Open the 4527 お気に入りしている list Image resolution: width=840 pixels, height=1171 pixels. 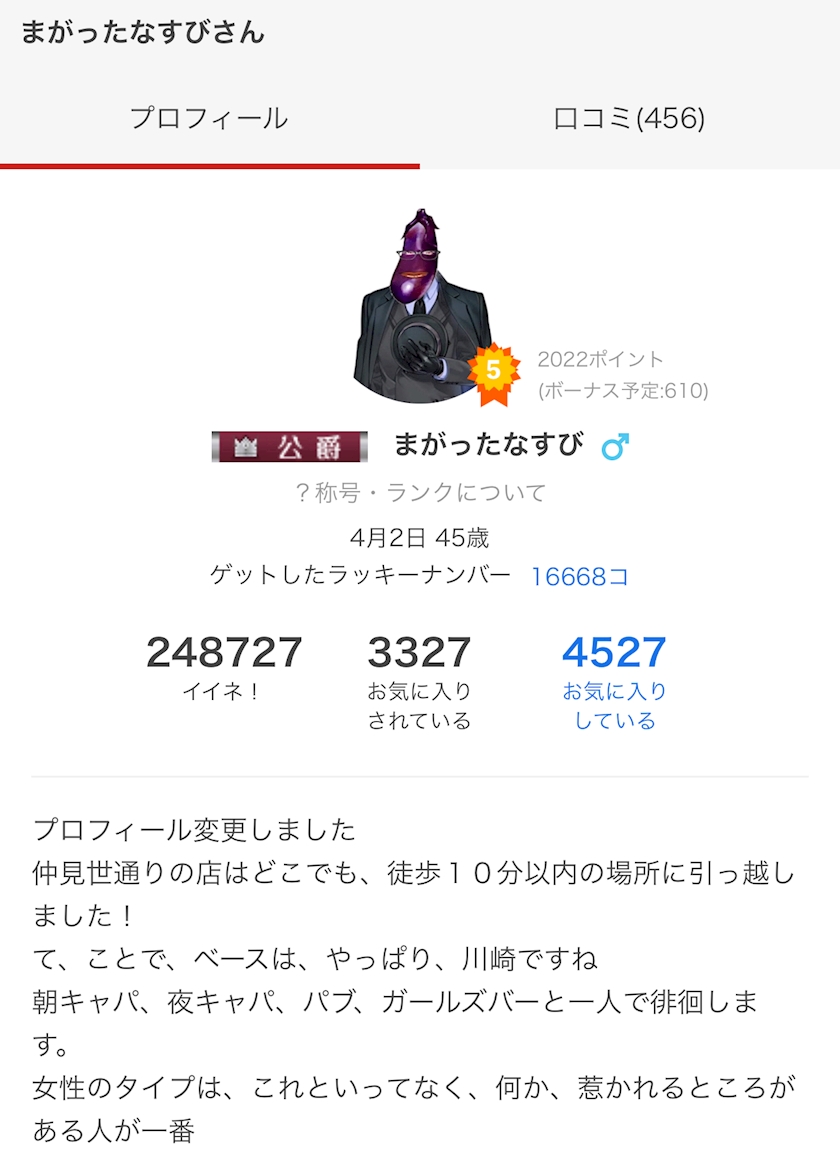tap(614, 682)
